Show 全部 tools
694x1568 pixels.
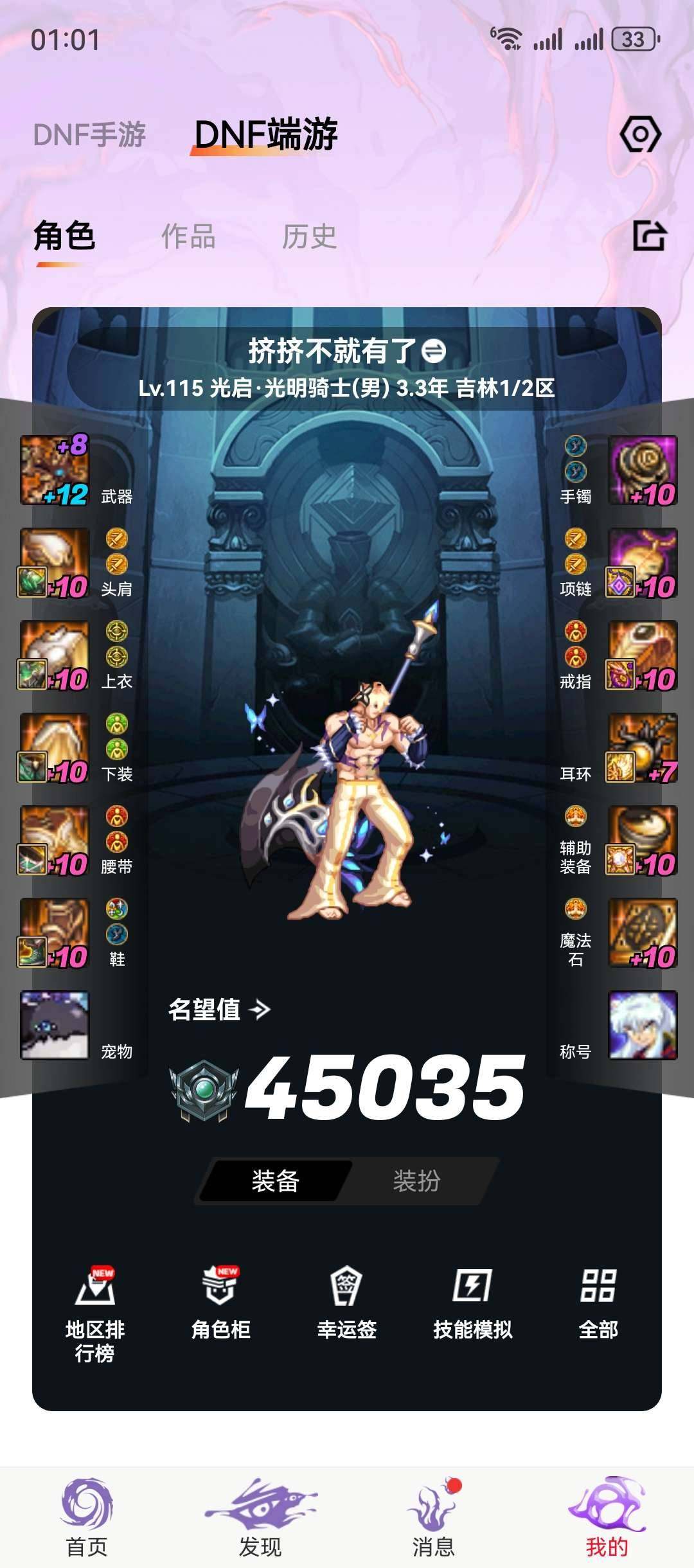click(x=598, y=1303)
